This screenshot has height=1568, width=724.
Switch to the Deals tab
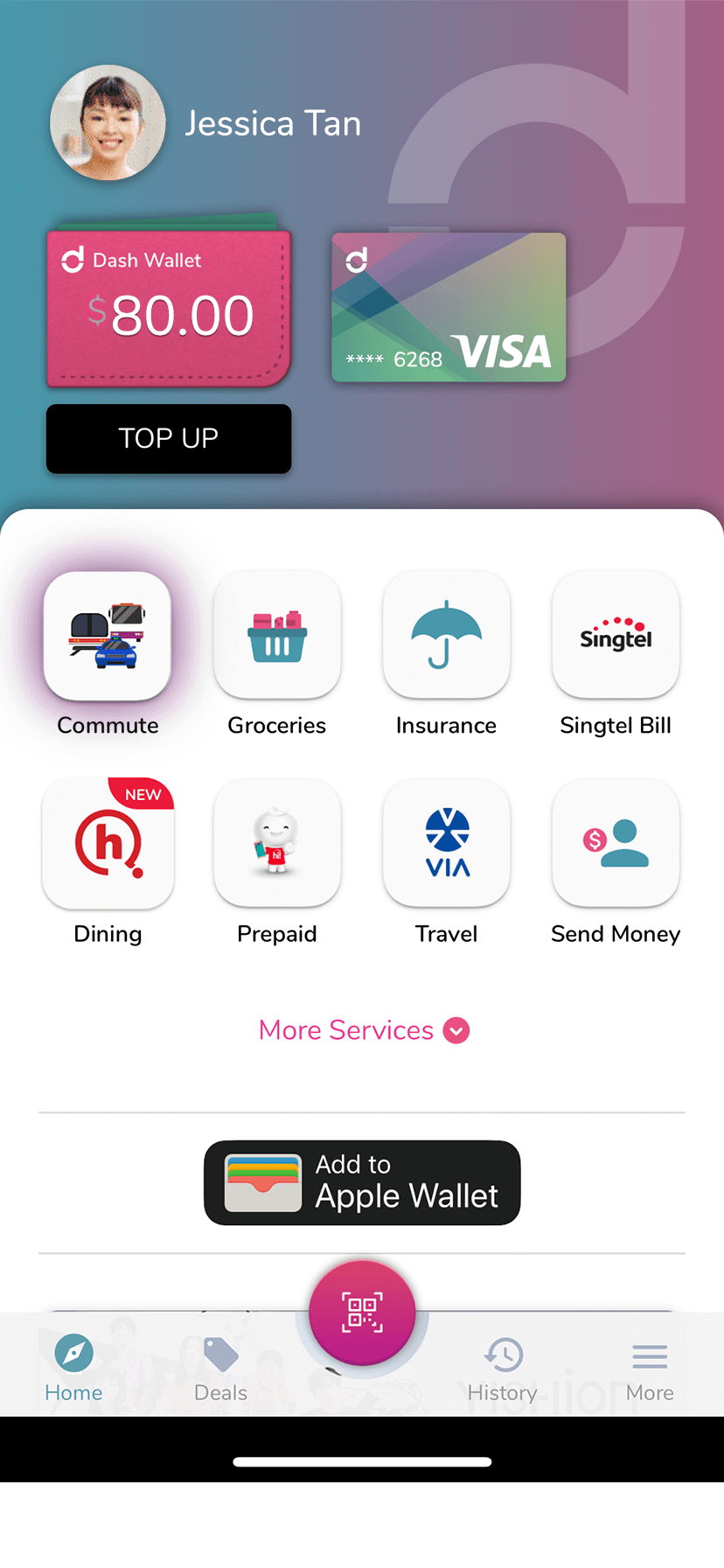[220, 1370]
